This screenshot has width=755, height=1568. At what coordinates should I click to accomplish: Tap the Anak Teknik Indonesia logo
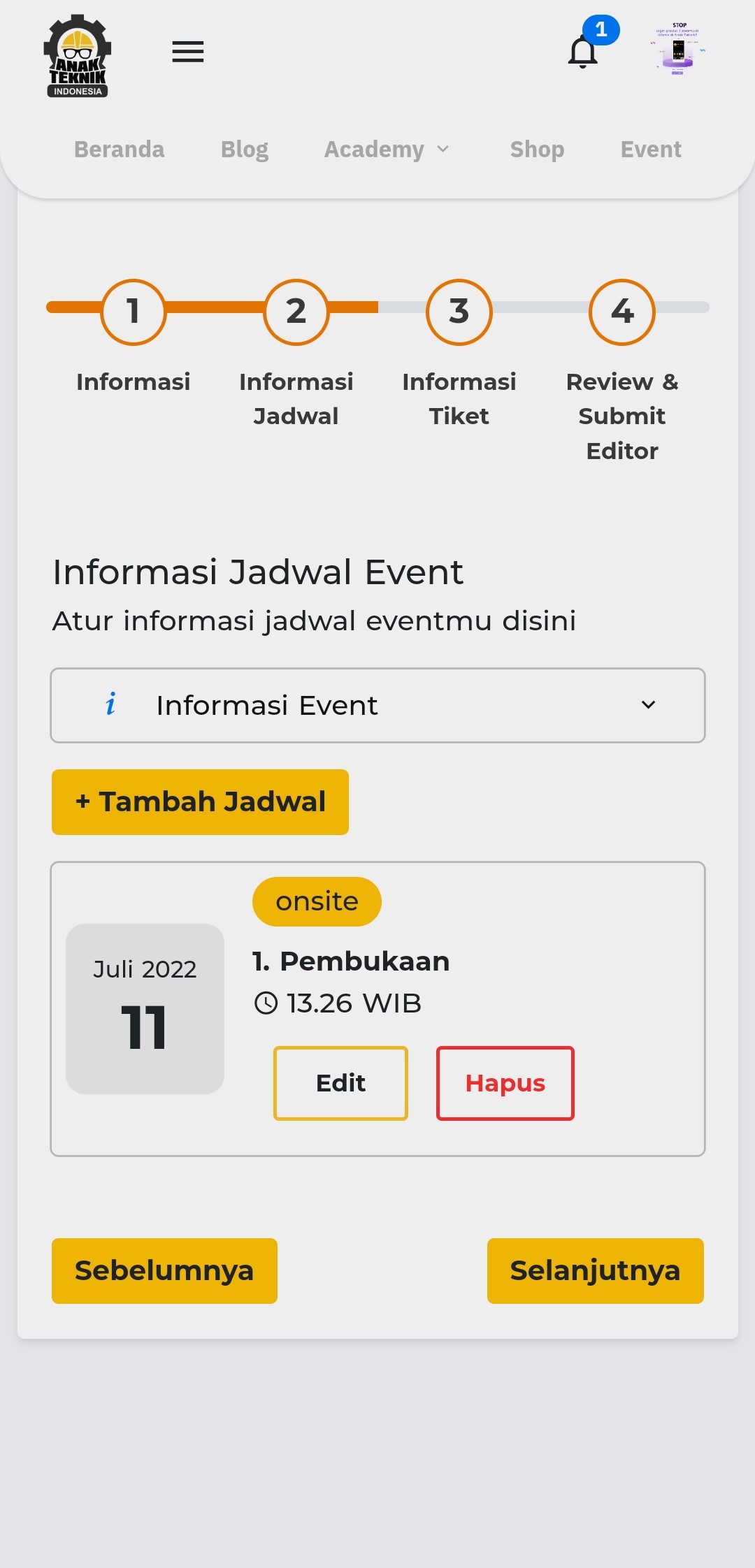coord(78,56)
